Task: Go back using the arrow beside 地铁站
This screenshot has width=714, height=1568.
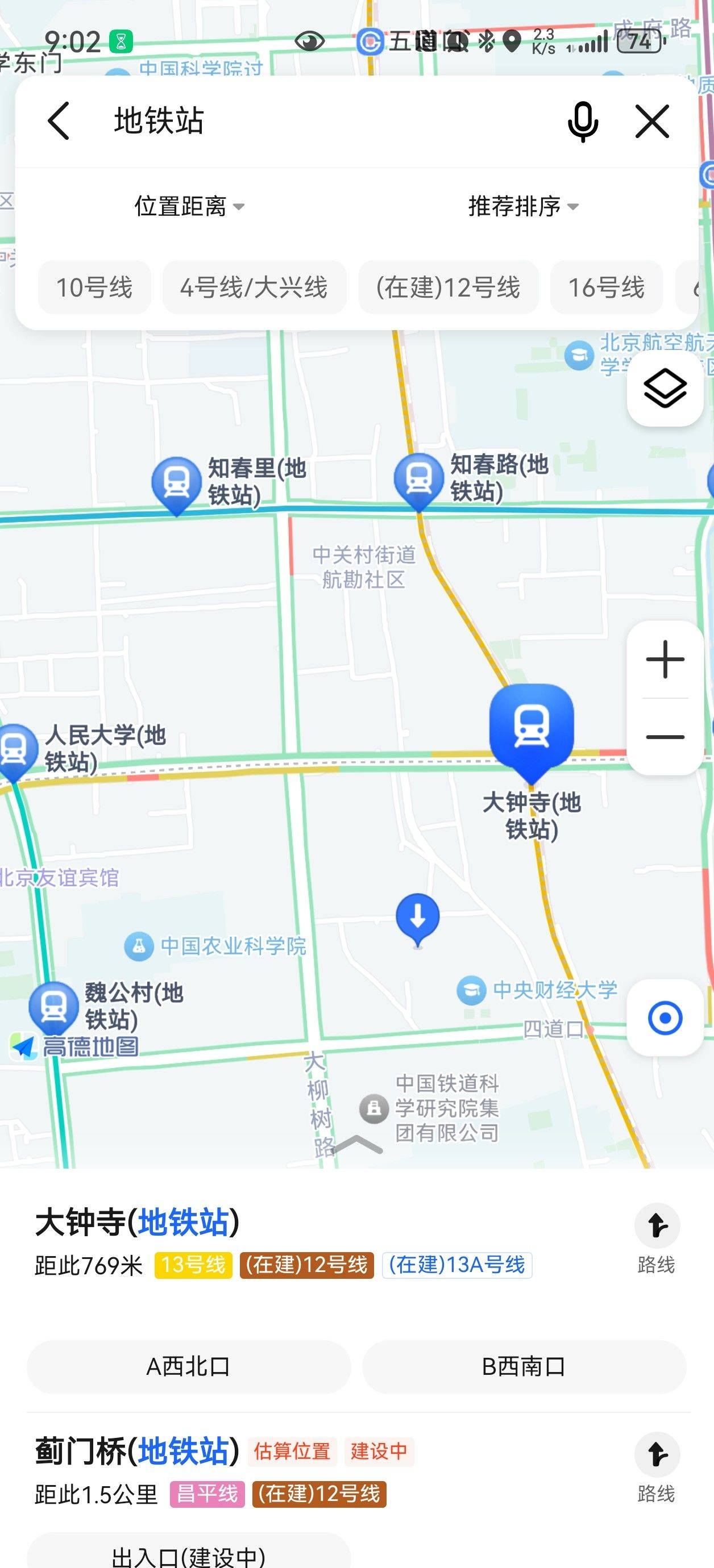Action: click(x=59, y=120)
